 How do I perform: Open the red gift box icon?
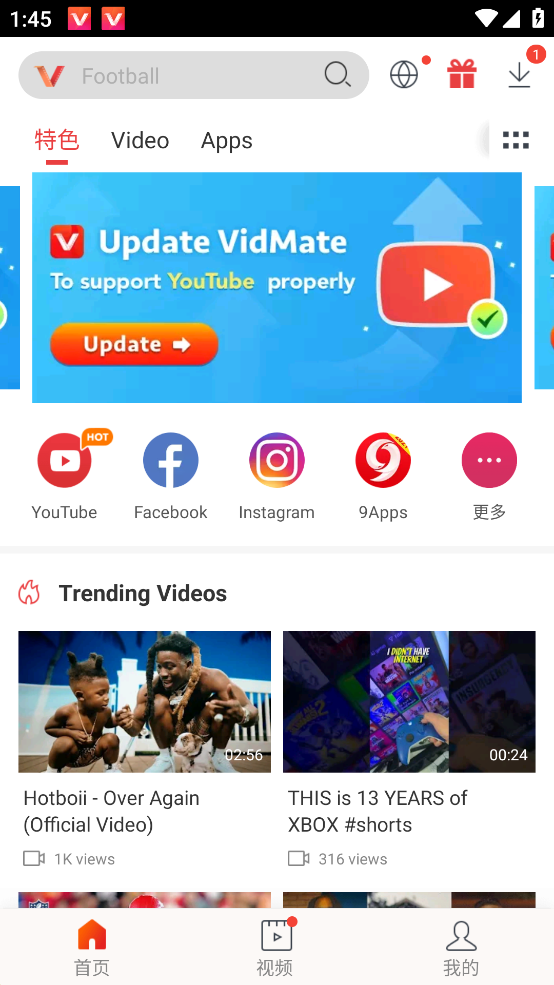point(462,74)
